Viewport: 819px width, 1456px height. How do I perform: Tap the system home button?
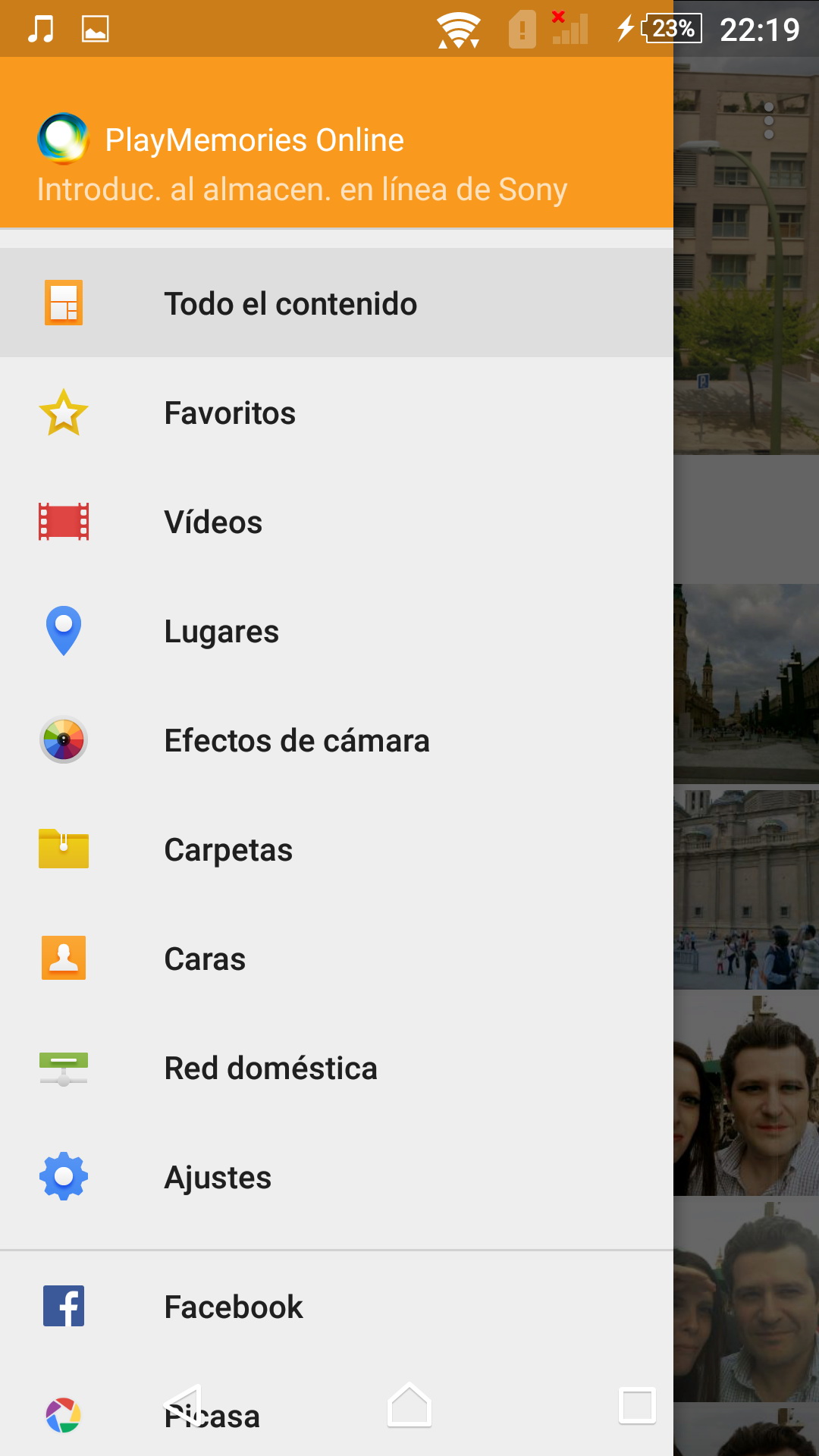[x=409, y=1405]
